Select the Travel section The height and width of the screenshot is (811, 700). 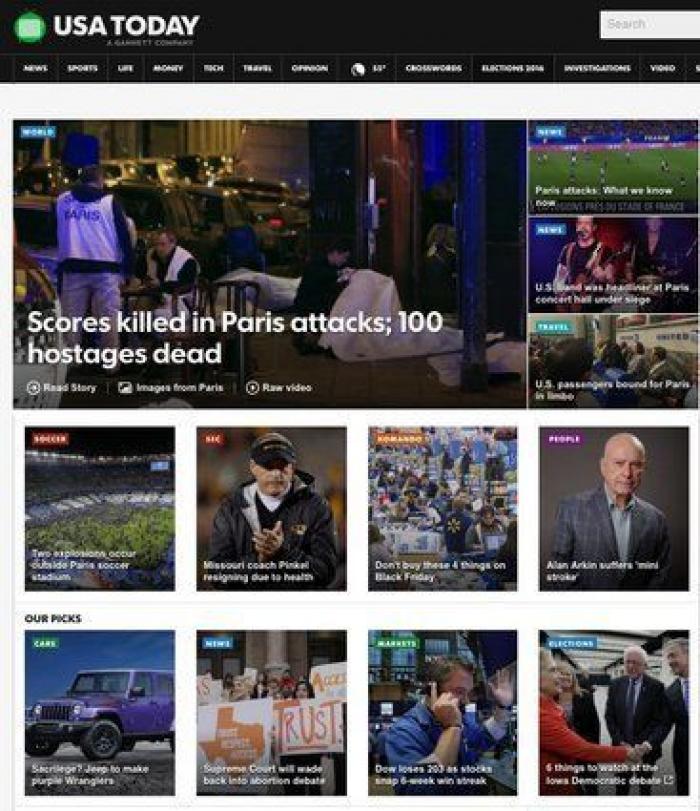click(x=257, y=68)
